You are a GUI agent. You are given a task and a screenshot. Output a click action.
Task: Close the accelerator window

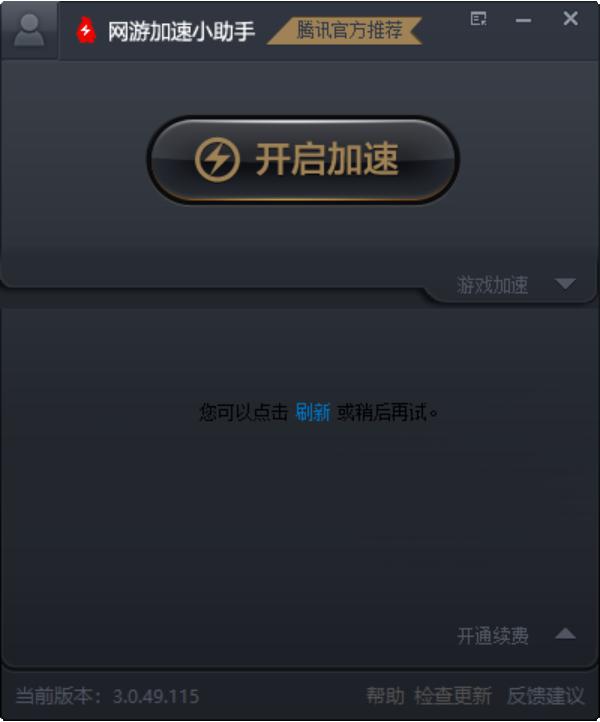570,18
